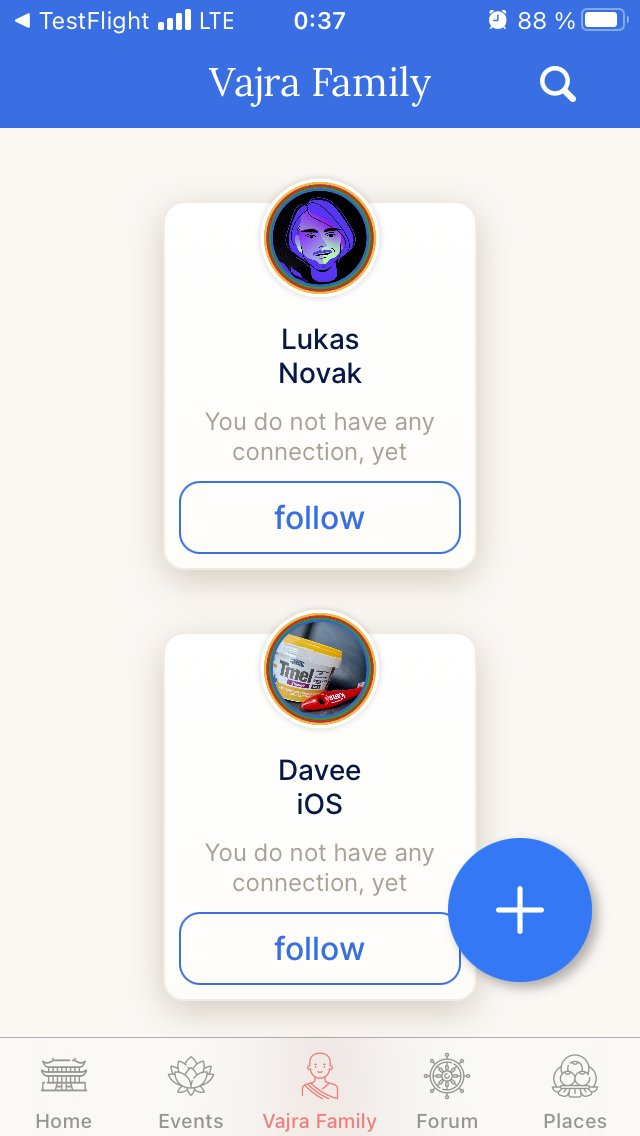Follow Lukas Novak
The width and height of the screenshot is (640, 1136).
point(320,518)
